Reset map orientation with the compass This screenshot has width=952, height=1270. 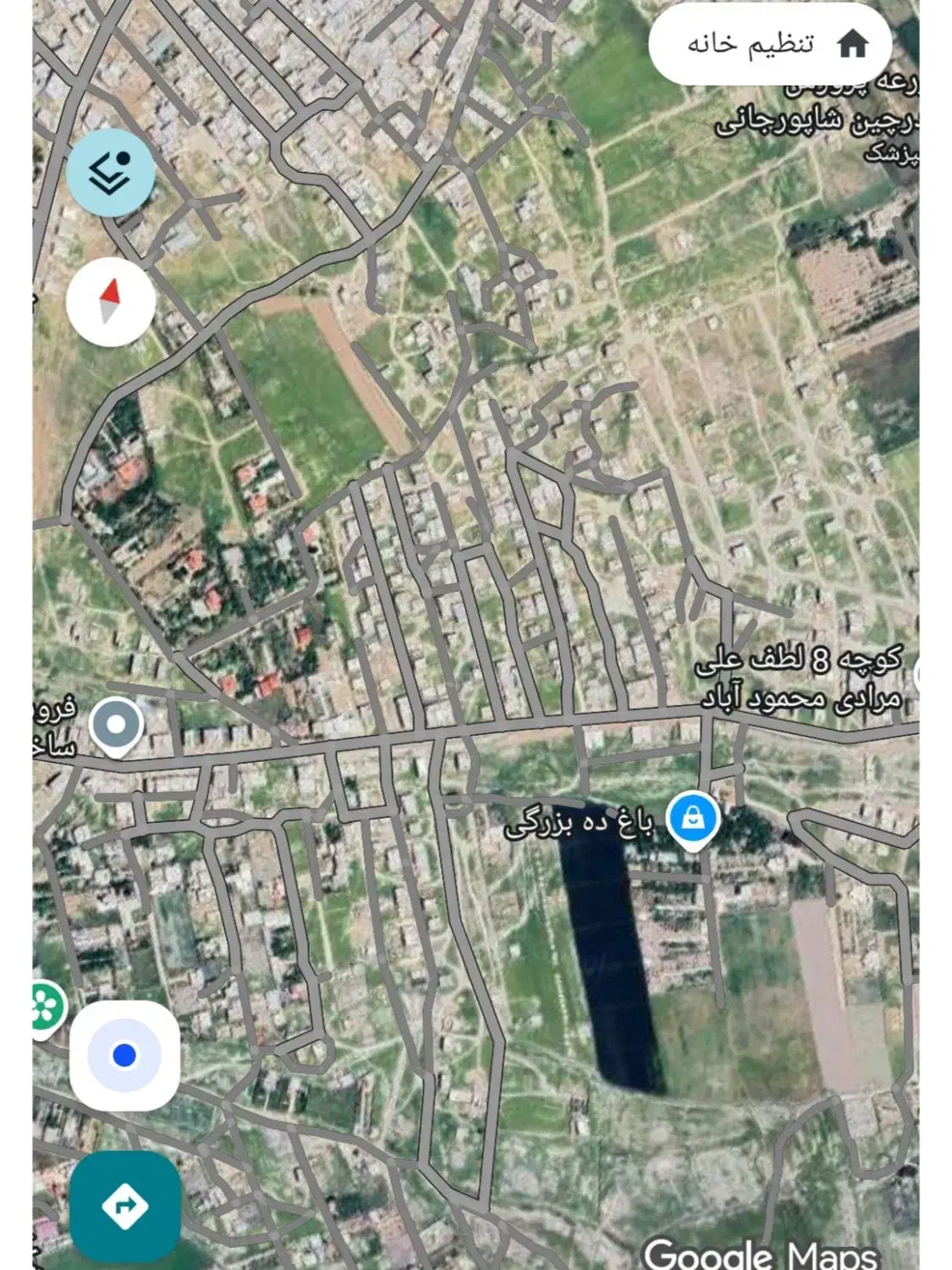[111, 301]
